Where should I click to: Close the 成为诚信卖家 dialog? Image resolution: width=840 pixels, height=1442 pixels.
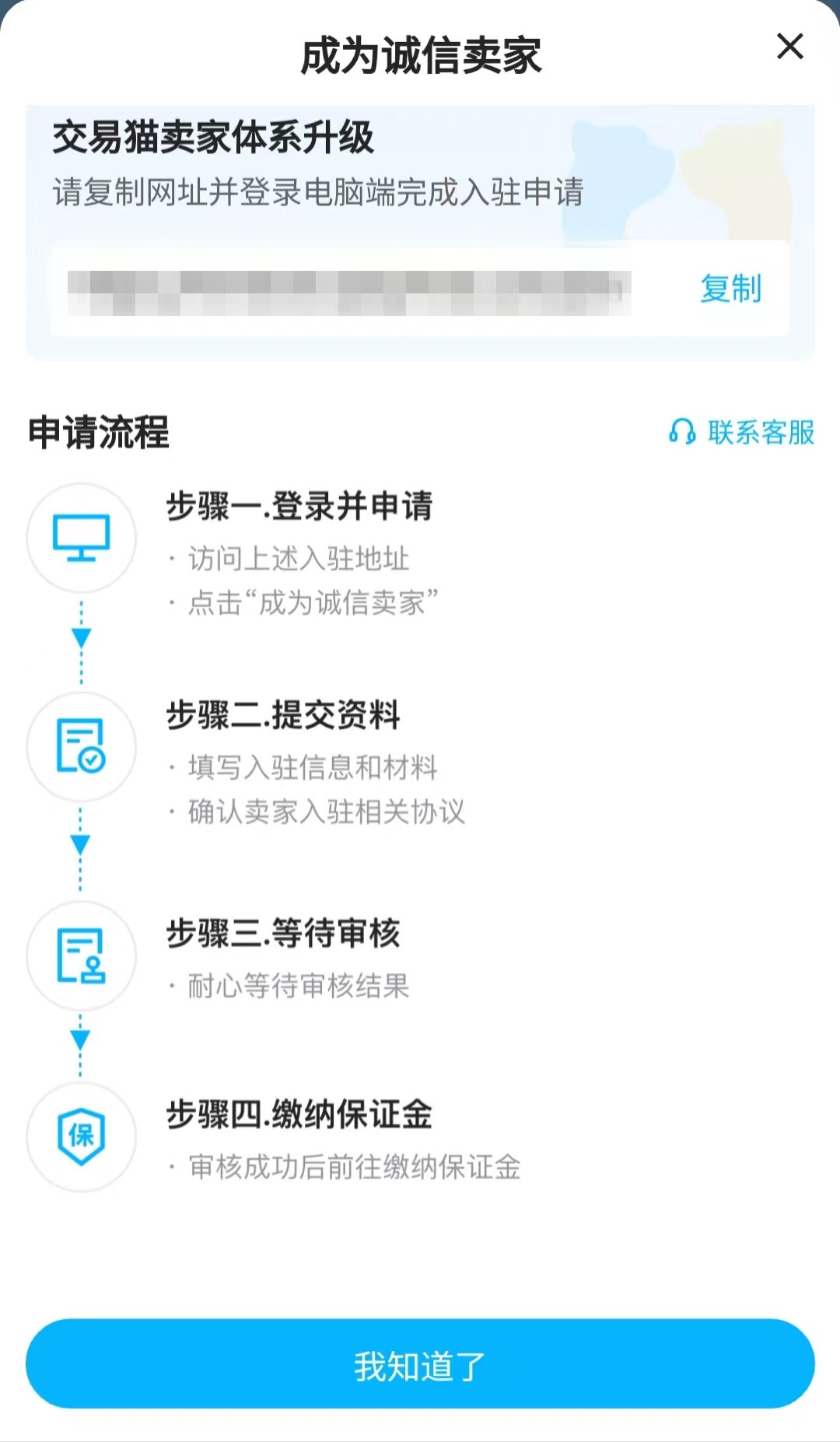(x=789, y=47)
